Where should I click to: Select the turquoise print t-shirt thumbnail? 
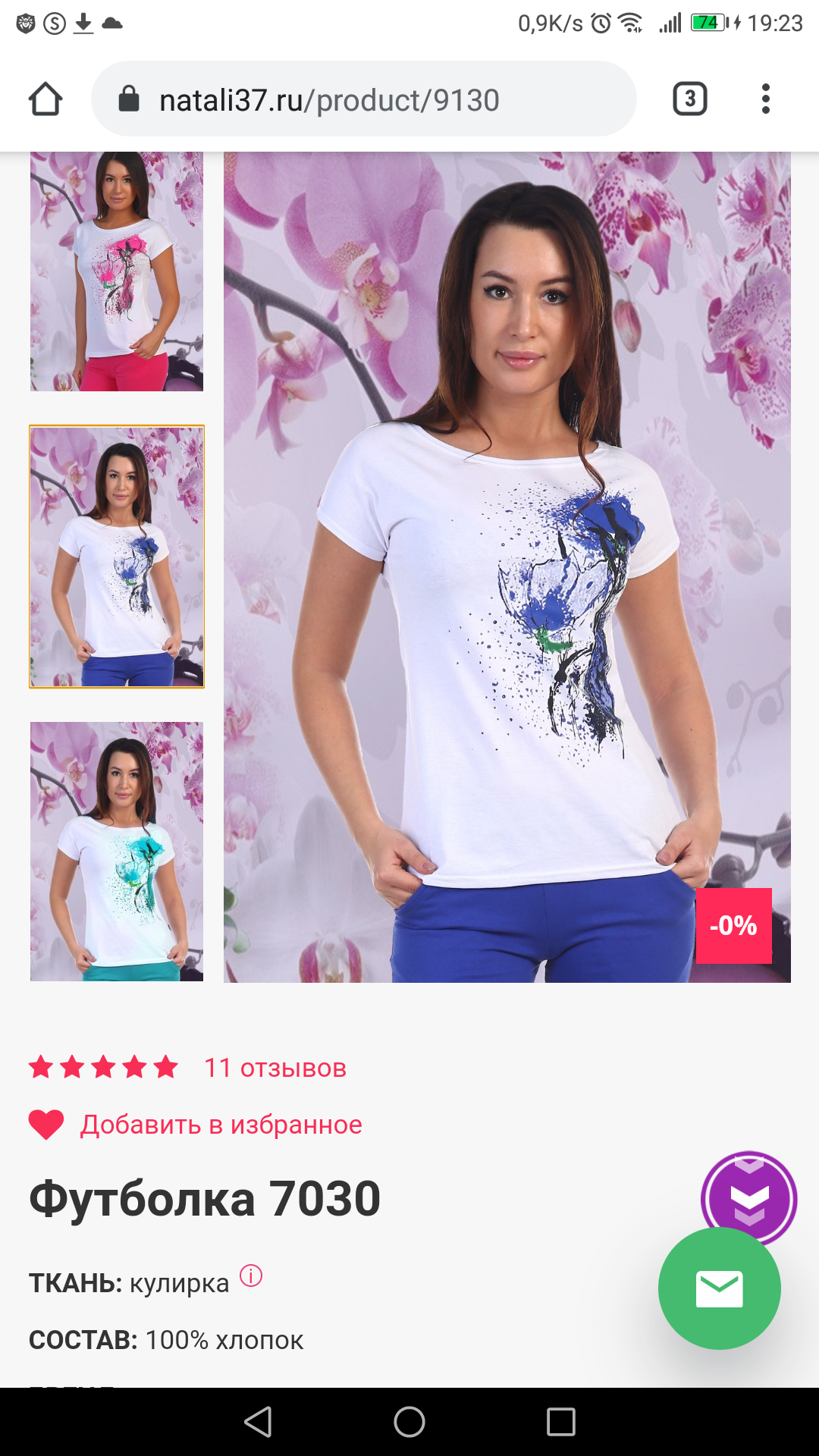pos(117,851)
